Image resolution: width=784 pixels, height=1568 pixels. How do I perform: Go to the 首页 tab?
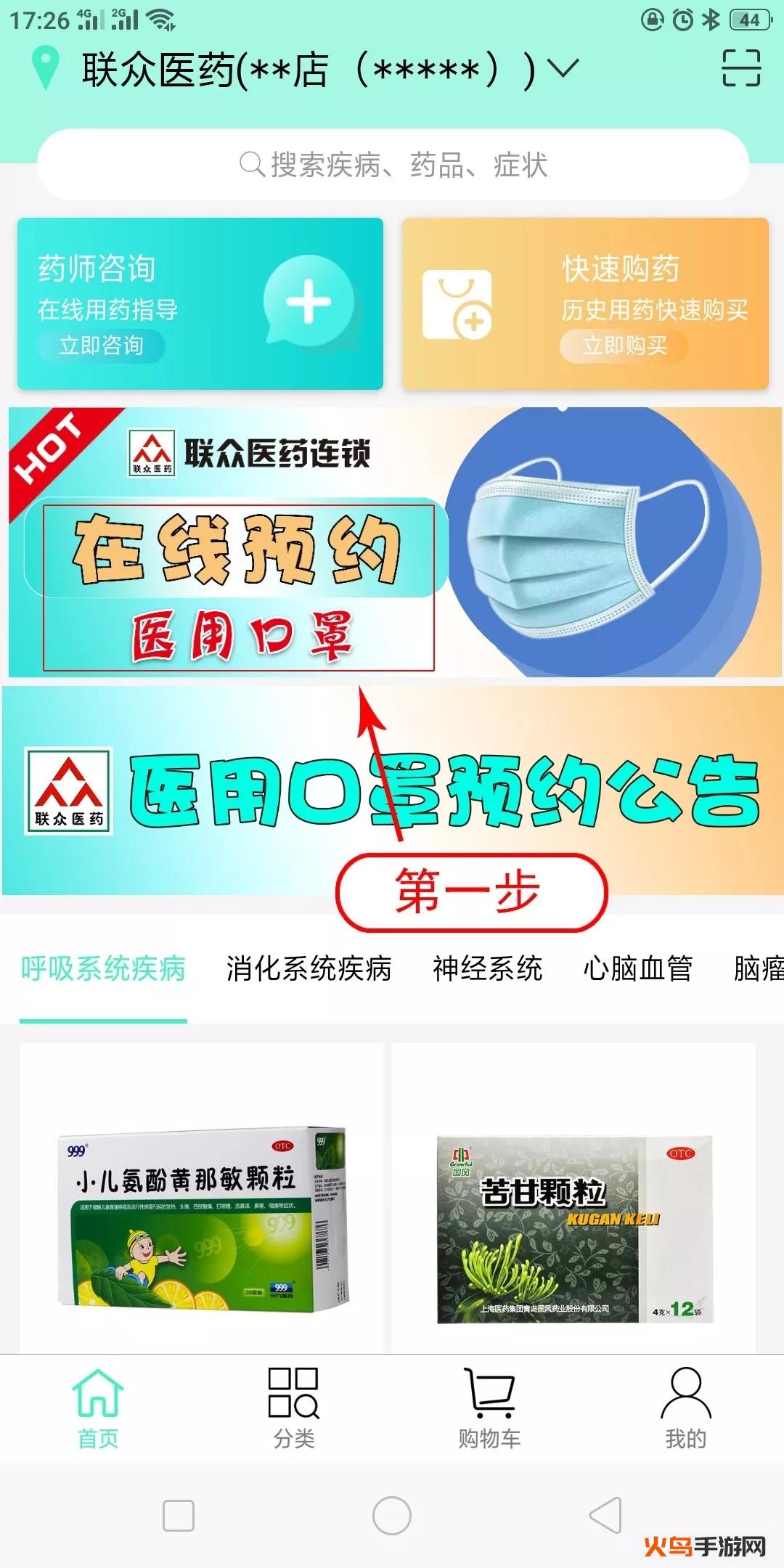[x=98, y=1408]
